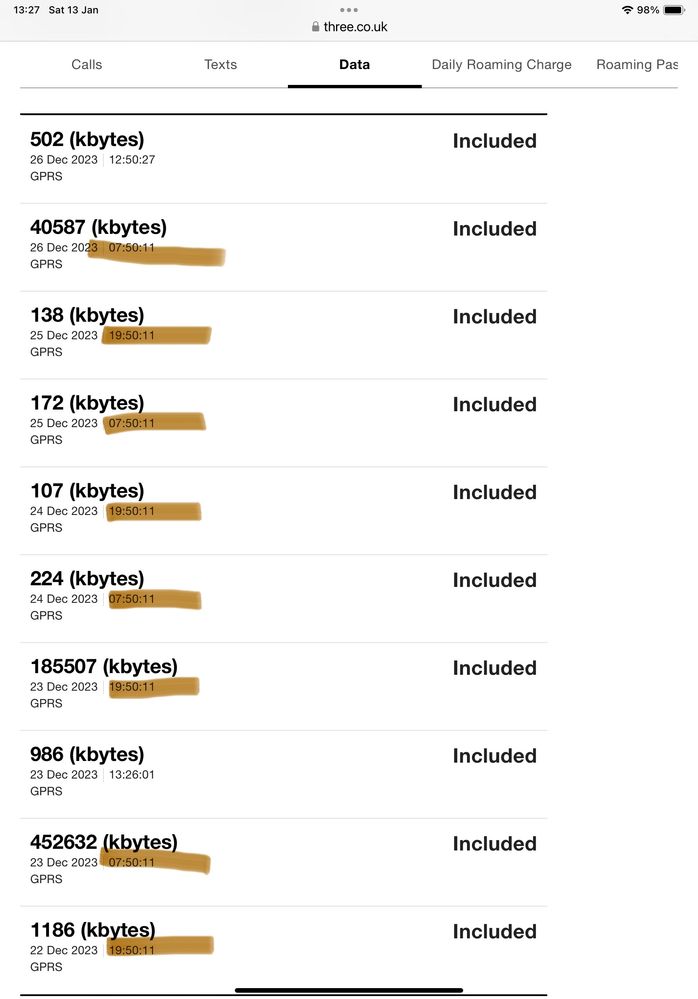Switch to the Texts tab

click(220, 64)
